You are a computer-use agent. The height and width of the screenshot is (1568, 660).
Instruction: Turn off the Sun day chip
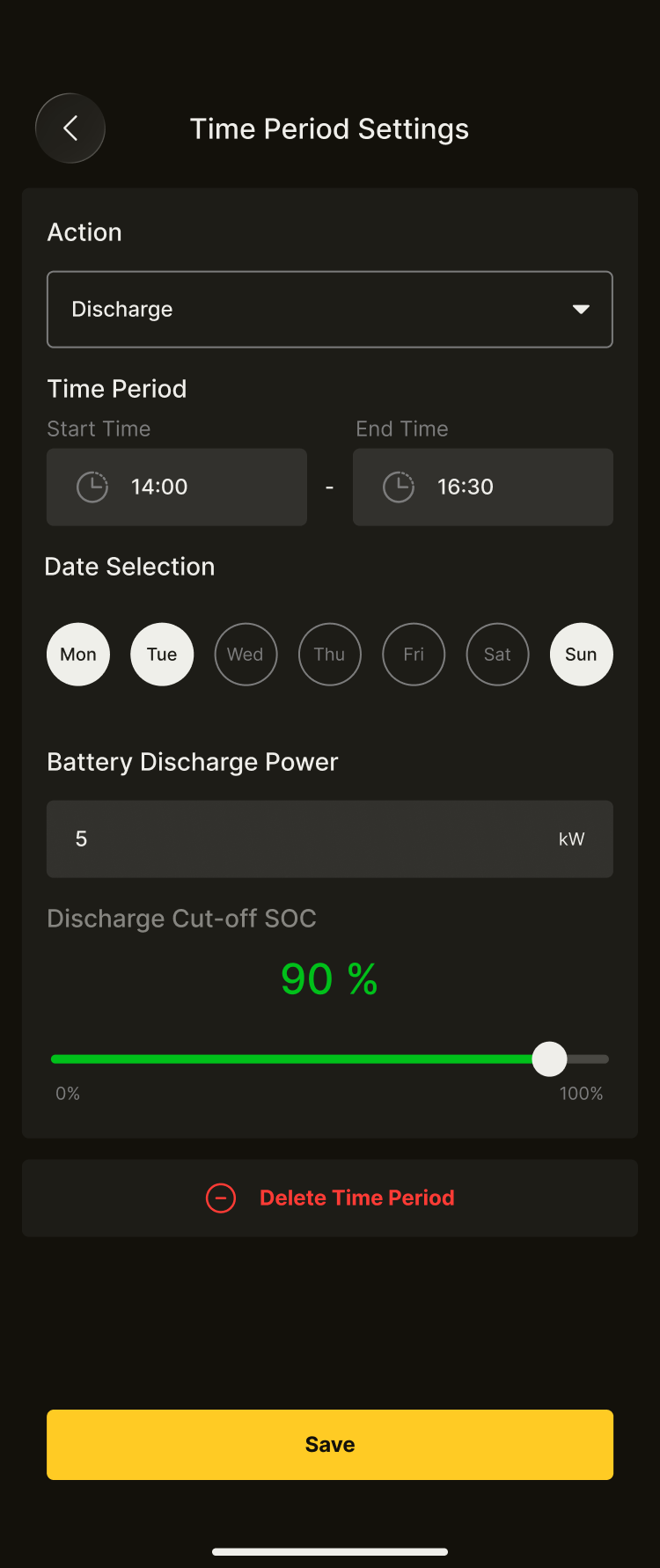(x=581, y=655)
